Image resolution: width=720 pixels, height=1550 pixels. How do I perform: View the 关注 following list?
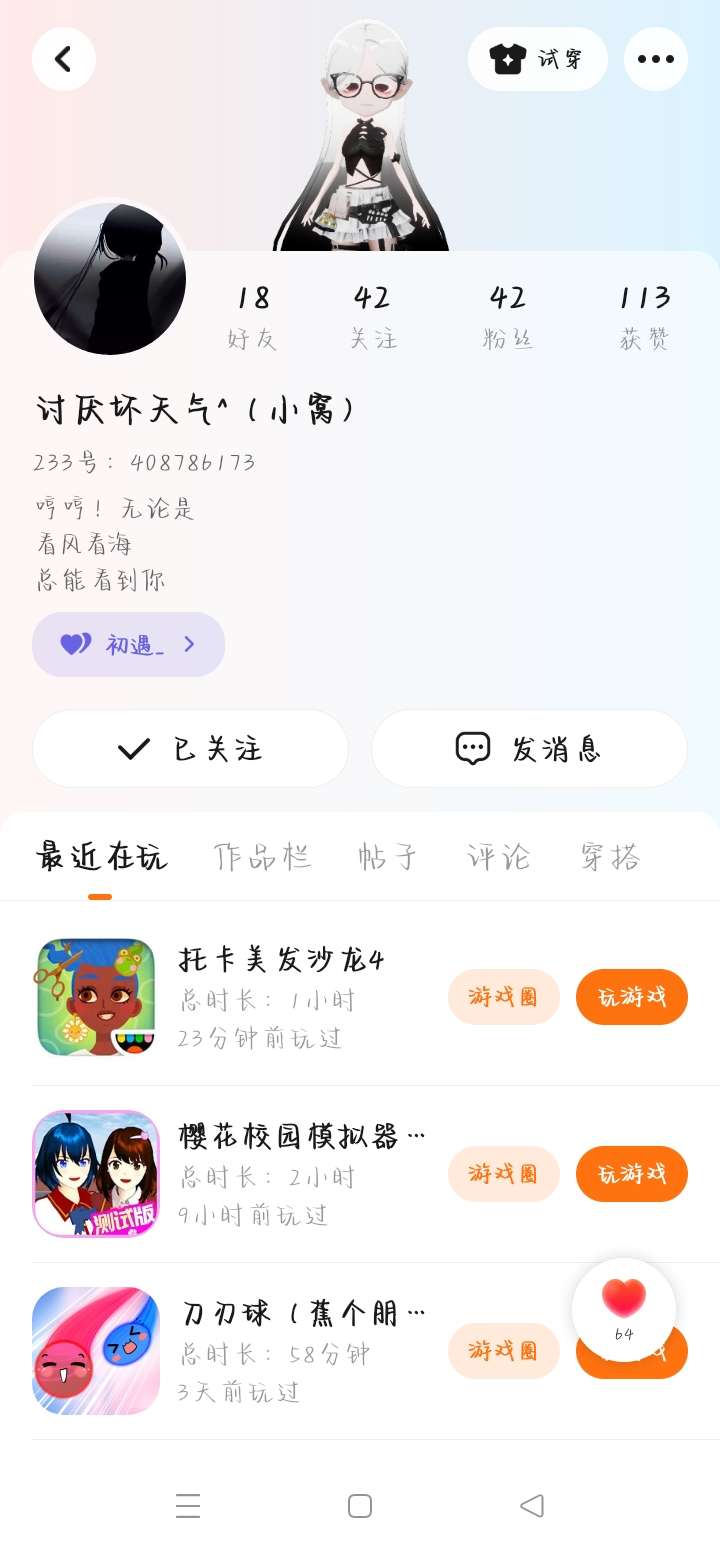372,316
